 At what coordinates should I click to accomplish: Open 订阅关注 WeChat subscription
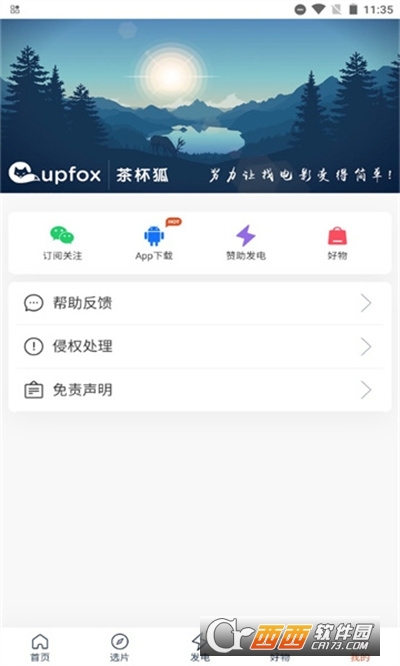(62, 243)
